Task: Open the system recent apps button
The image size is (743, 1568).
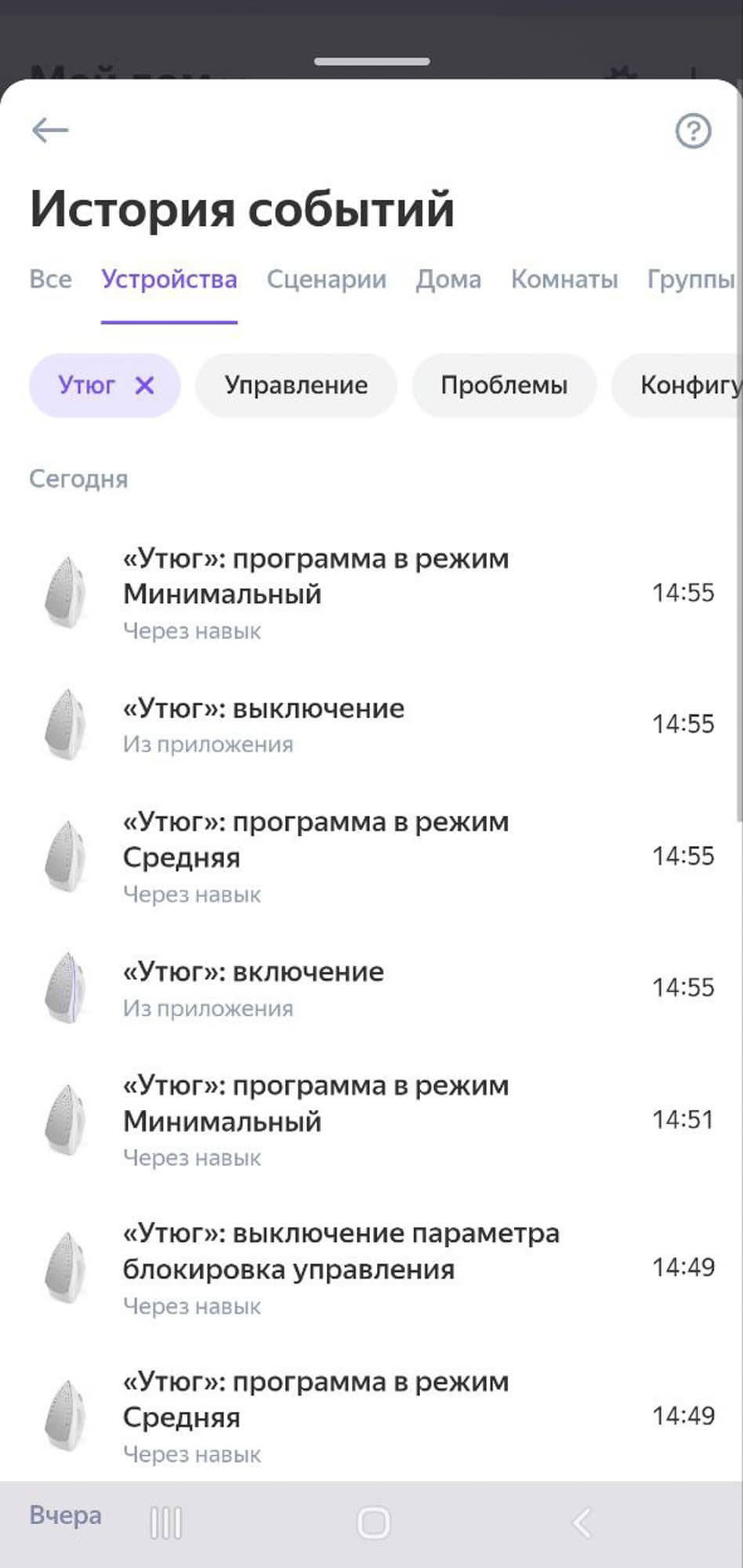Action: click(x=166, y=1523)
